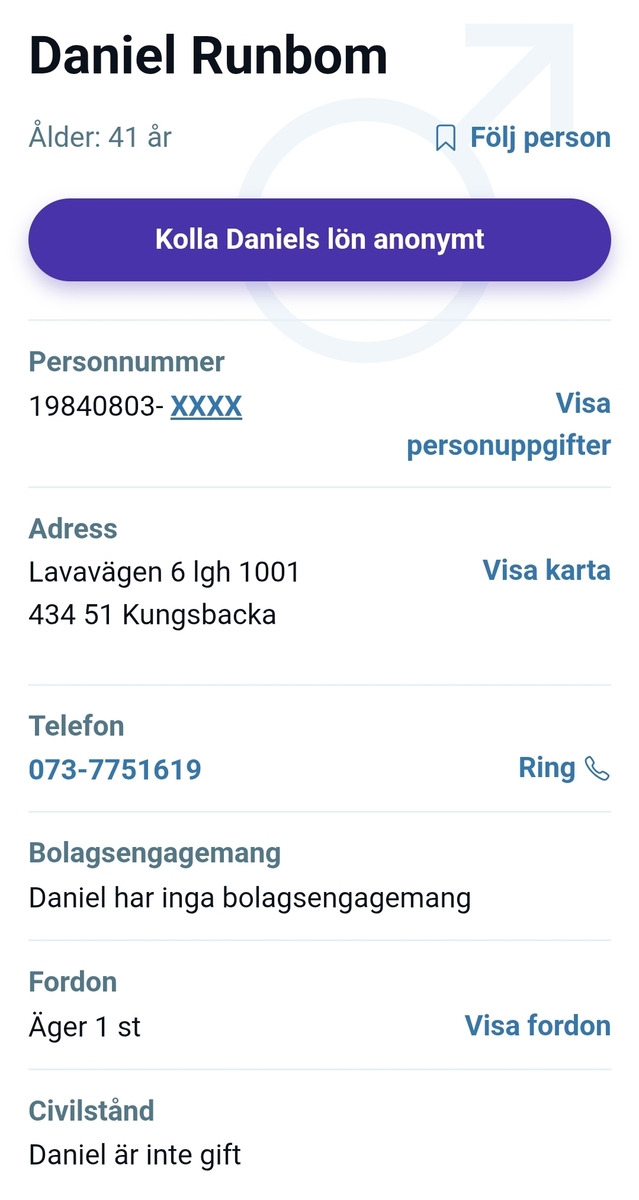This screenshot has width=639, height=1200.
Task: Open Visa fordon to see vehicles
Action: (537, 1025)
